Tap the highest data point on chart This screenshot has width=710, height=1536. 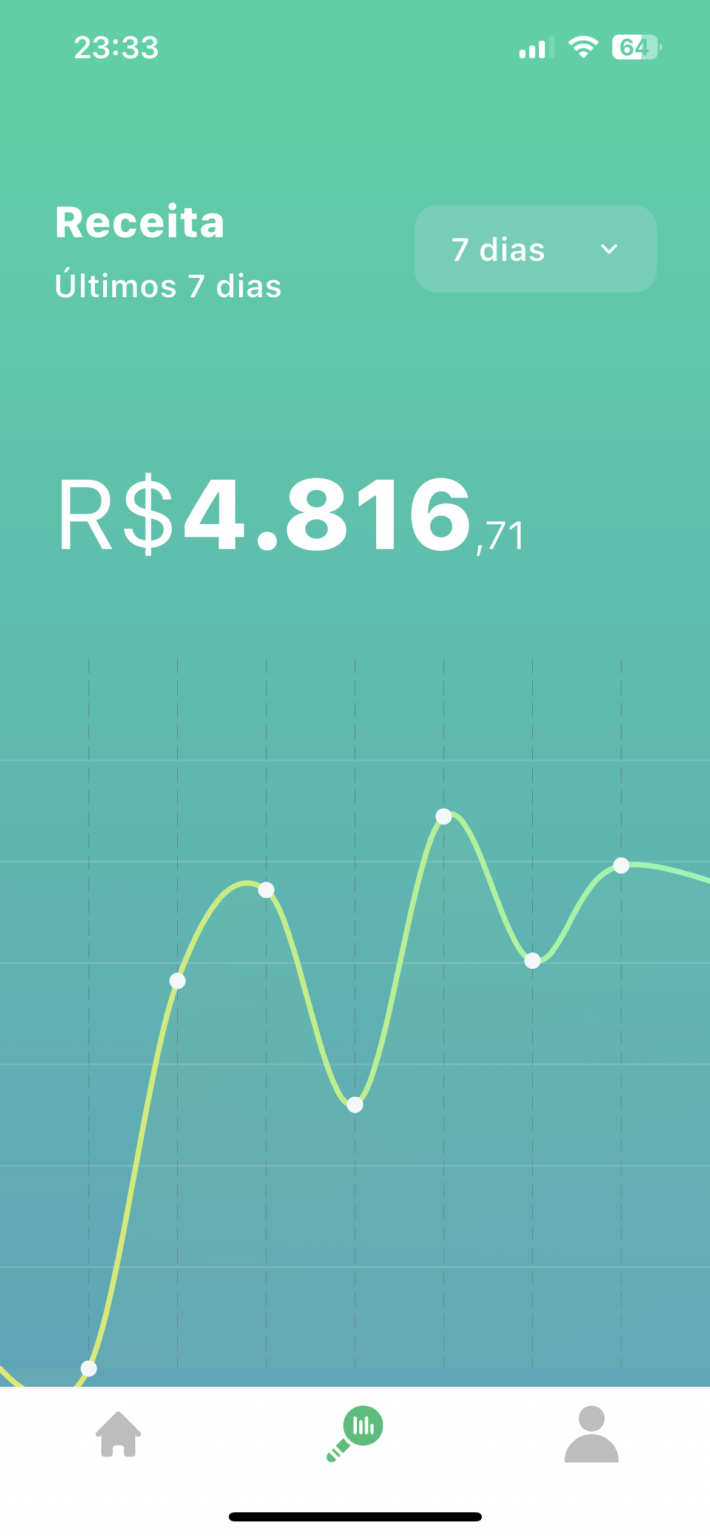click(x=443, y=816)
